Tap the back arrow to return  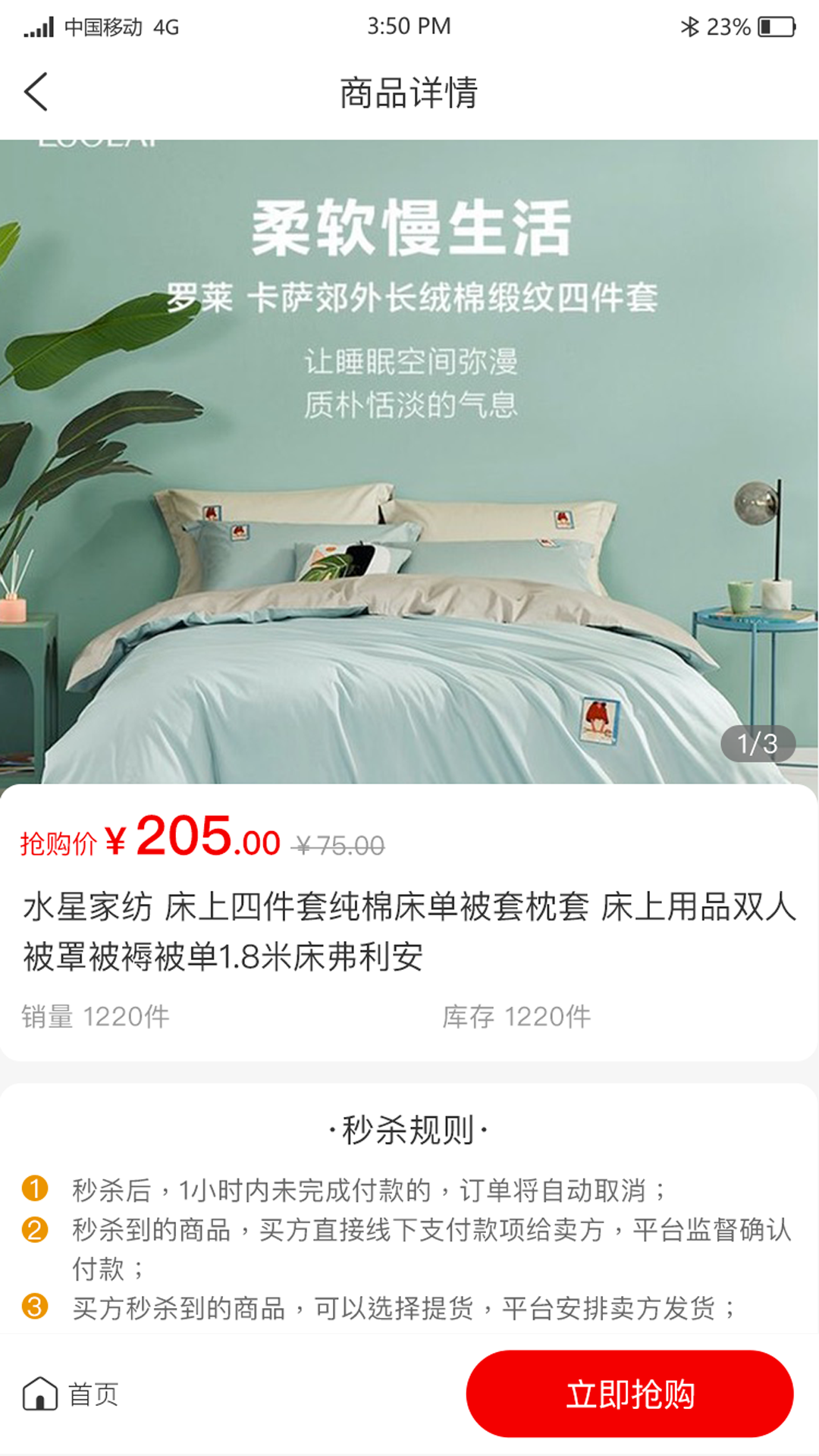(x=34, y=93)
